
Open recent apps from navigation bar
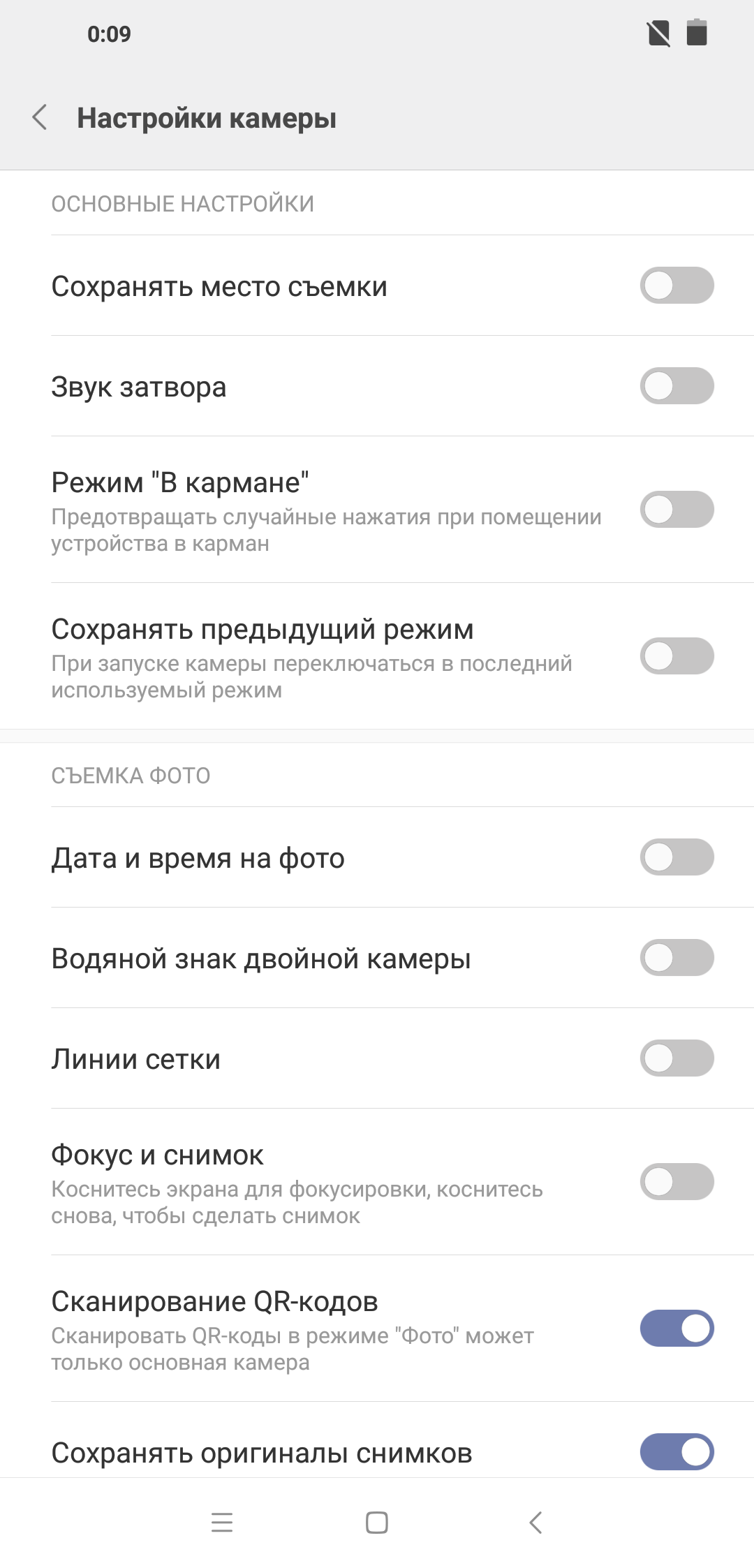(x=222, y=1522)
